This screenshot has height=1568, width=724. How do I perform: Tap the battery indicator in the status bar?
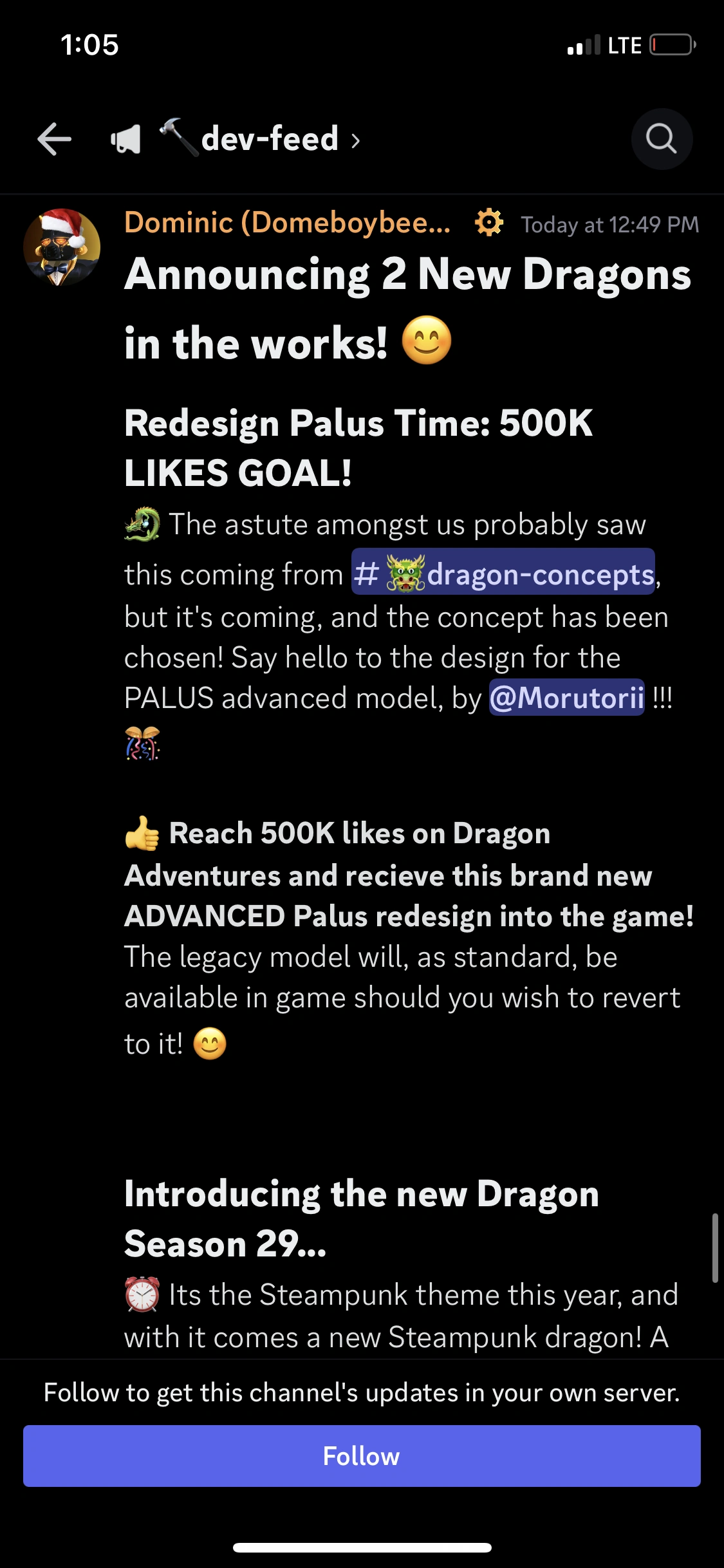pos(669,45)
